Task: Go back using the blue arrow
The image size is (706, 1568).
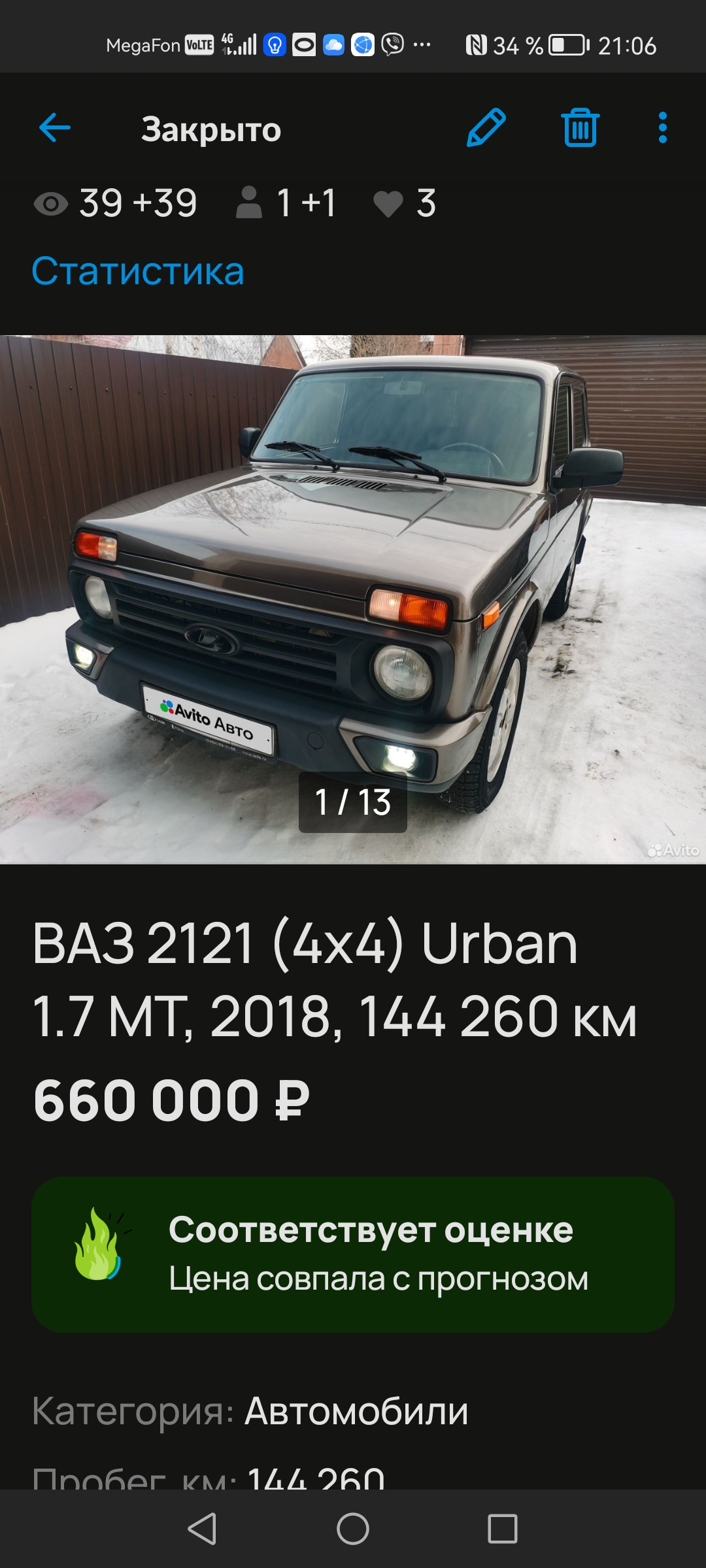Action: [55, 127]
